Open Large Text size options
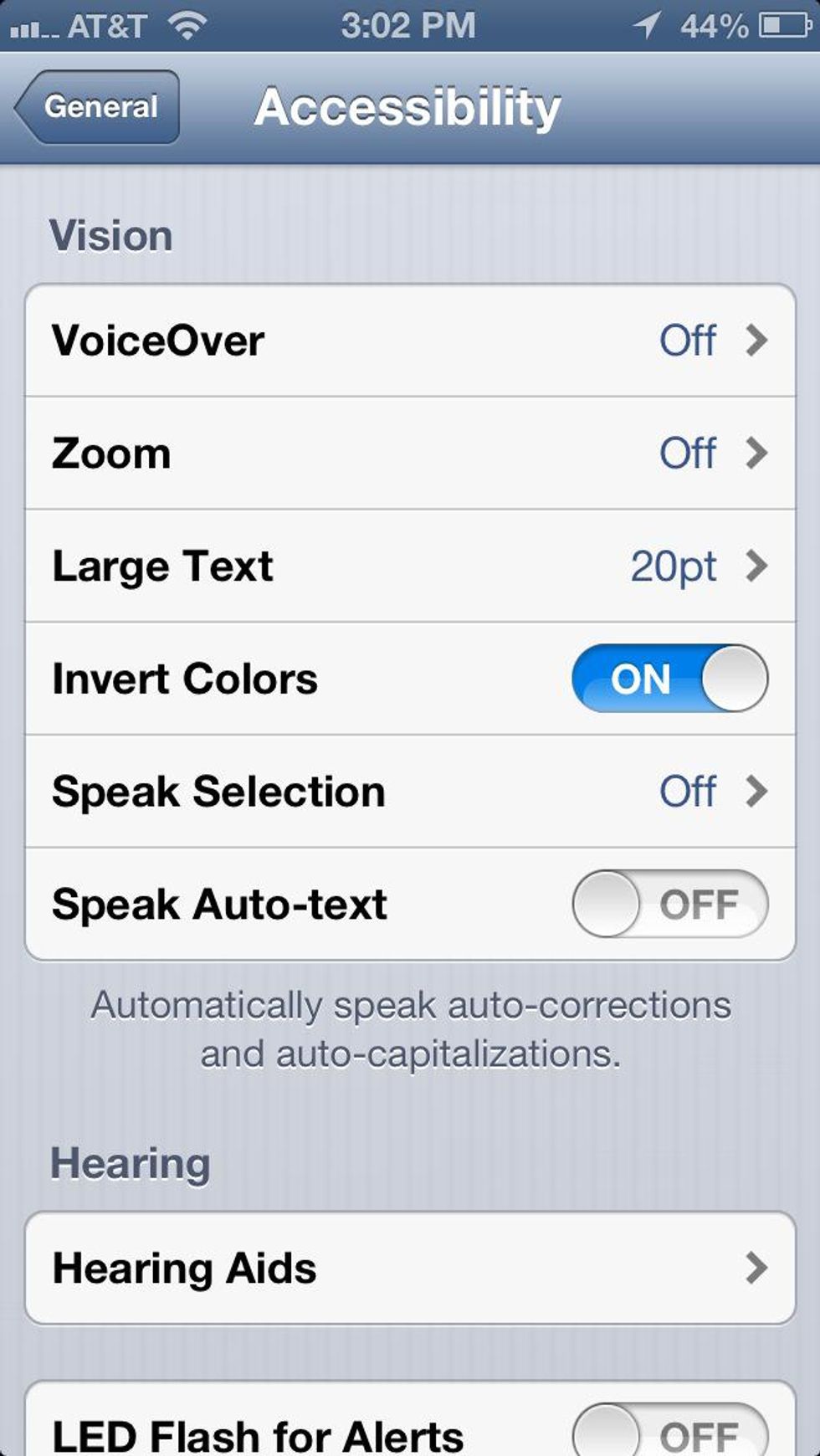This screenshot has height=1456, width=820. click(410, 567)
